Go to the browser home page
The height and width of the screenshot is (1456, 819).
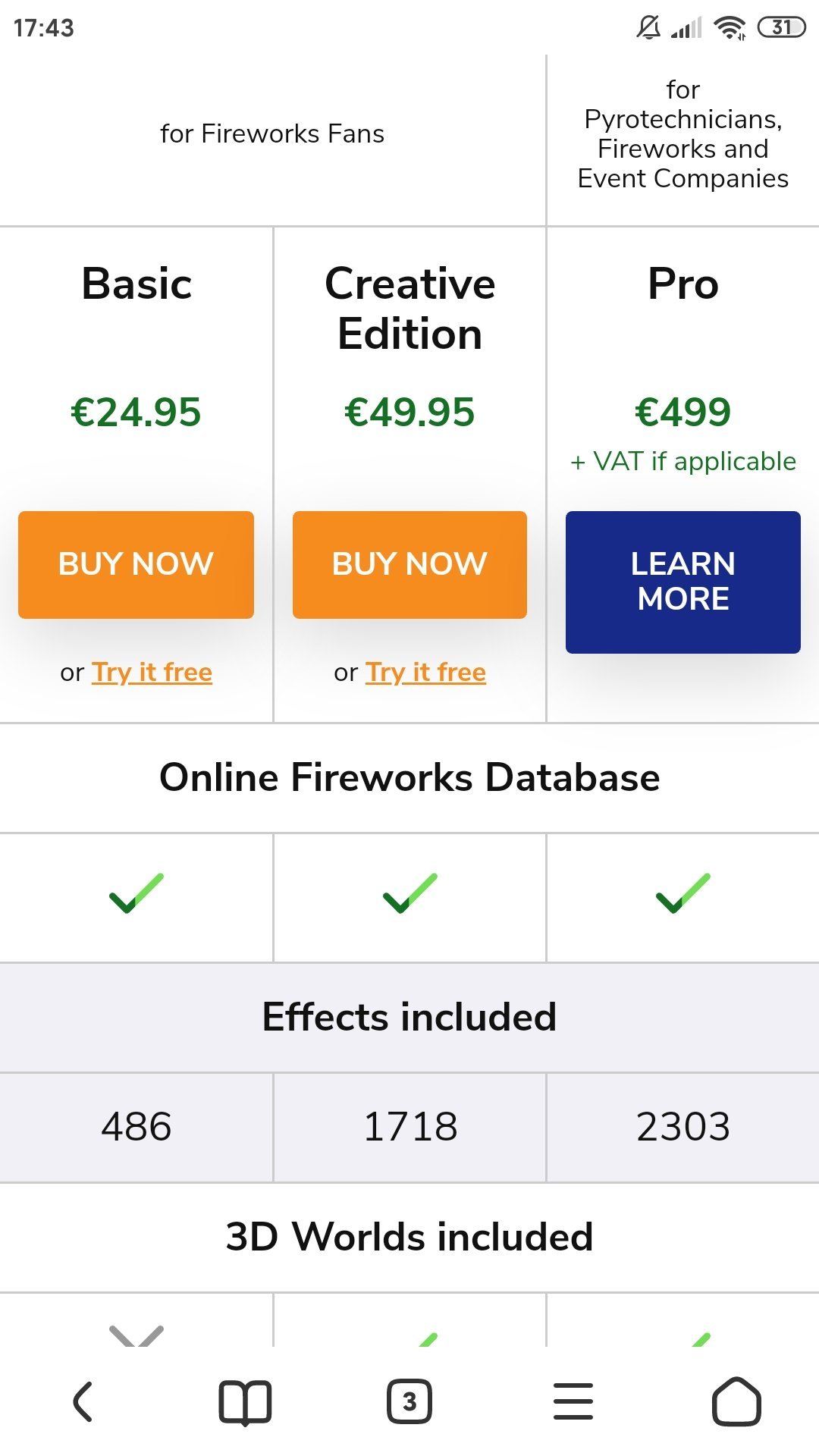pos(736,1401)
